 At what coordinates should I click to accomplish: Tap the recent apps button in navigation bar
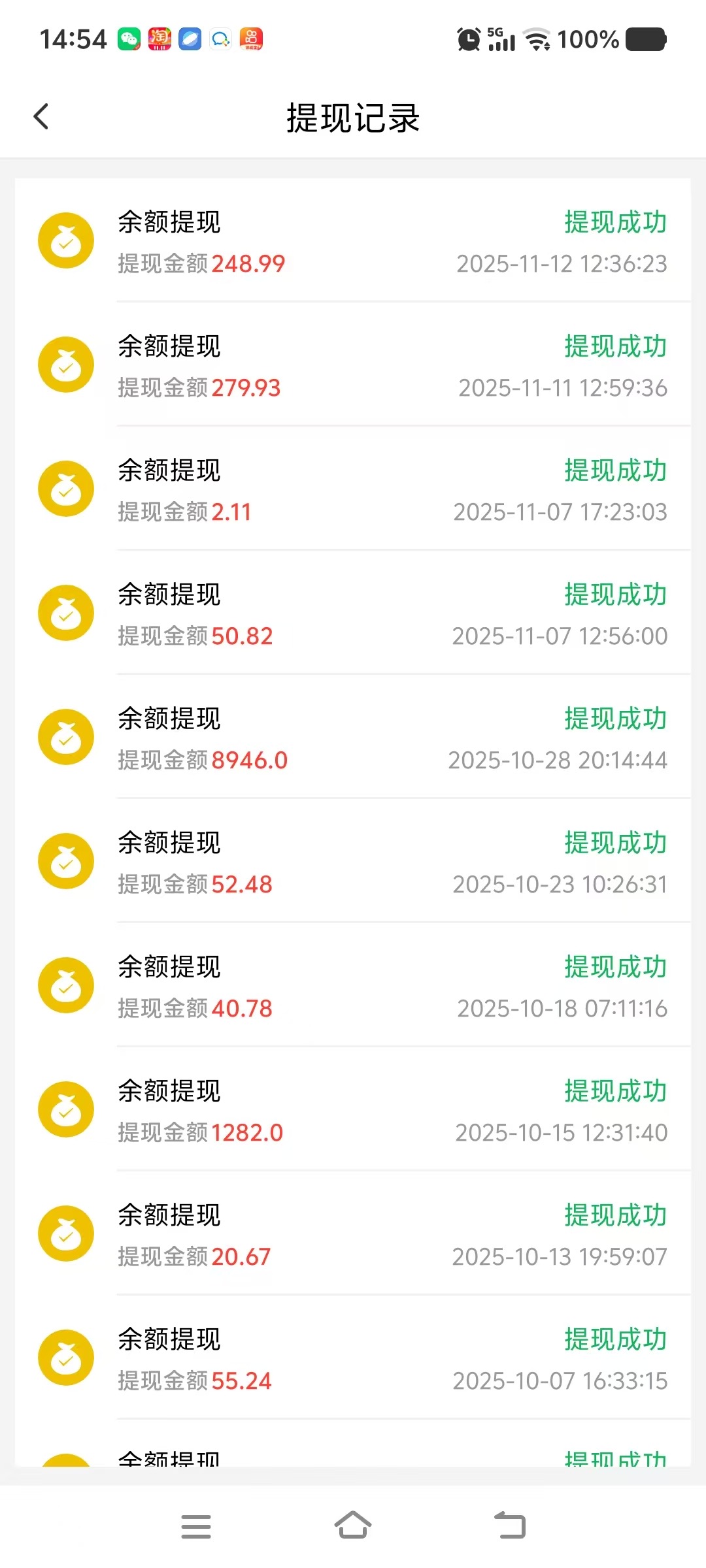196,1524
